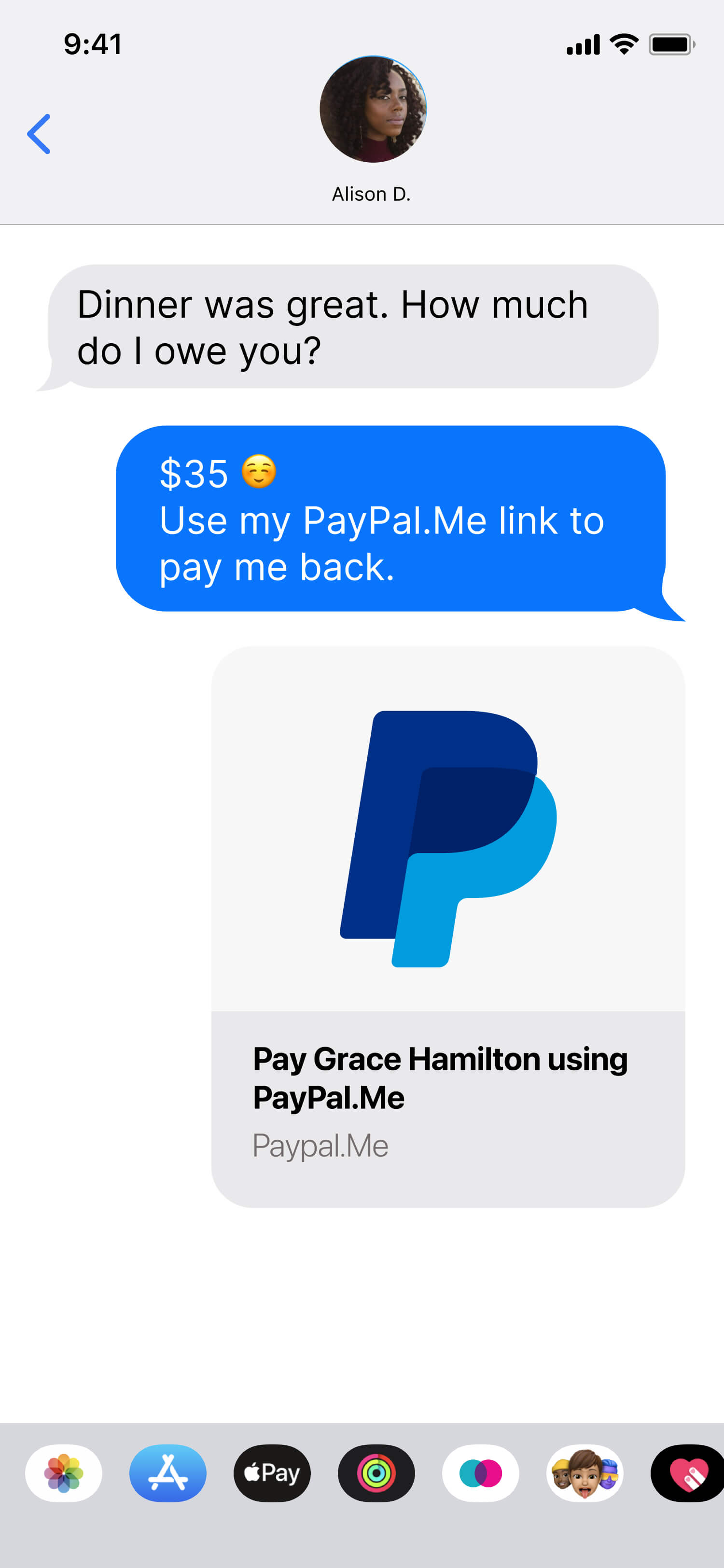This screenshot has width=724, height=1568.
Task: Open the Photos iMessage app
Action: click(x=64, y=1473)
